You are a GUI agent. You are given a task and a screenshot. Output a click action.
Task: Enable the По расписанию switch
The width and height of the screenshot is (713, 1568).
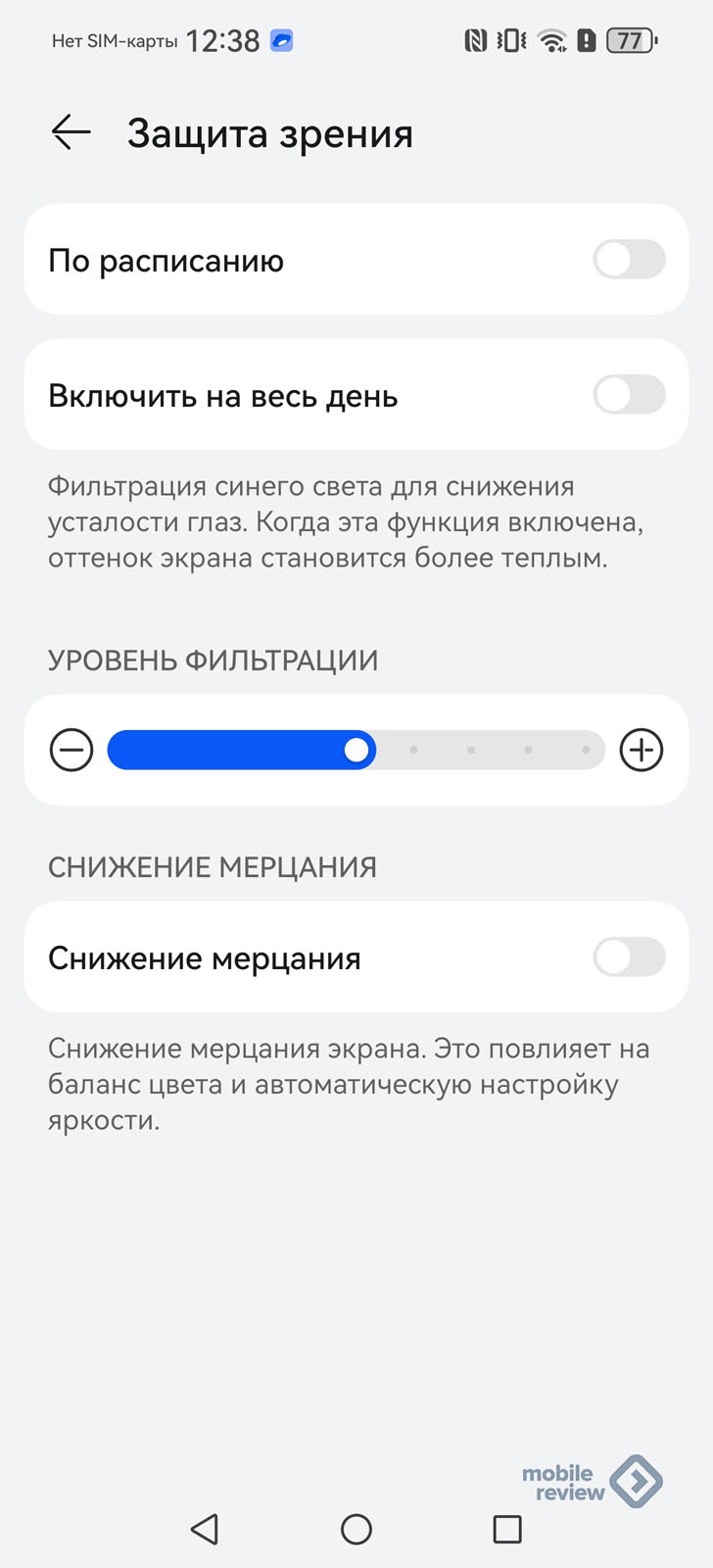tap(629, 260)
